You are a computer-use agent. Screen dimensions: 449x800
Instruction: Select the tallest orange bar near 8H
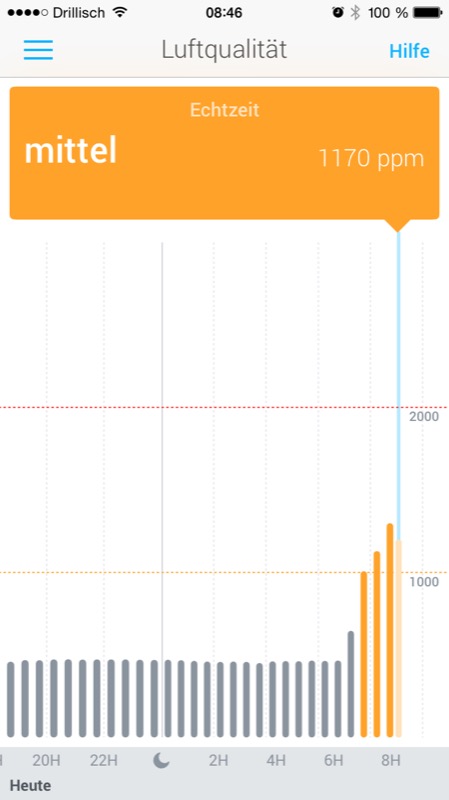[390, 630]
